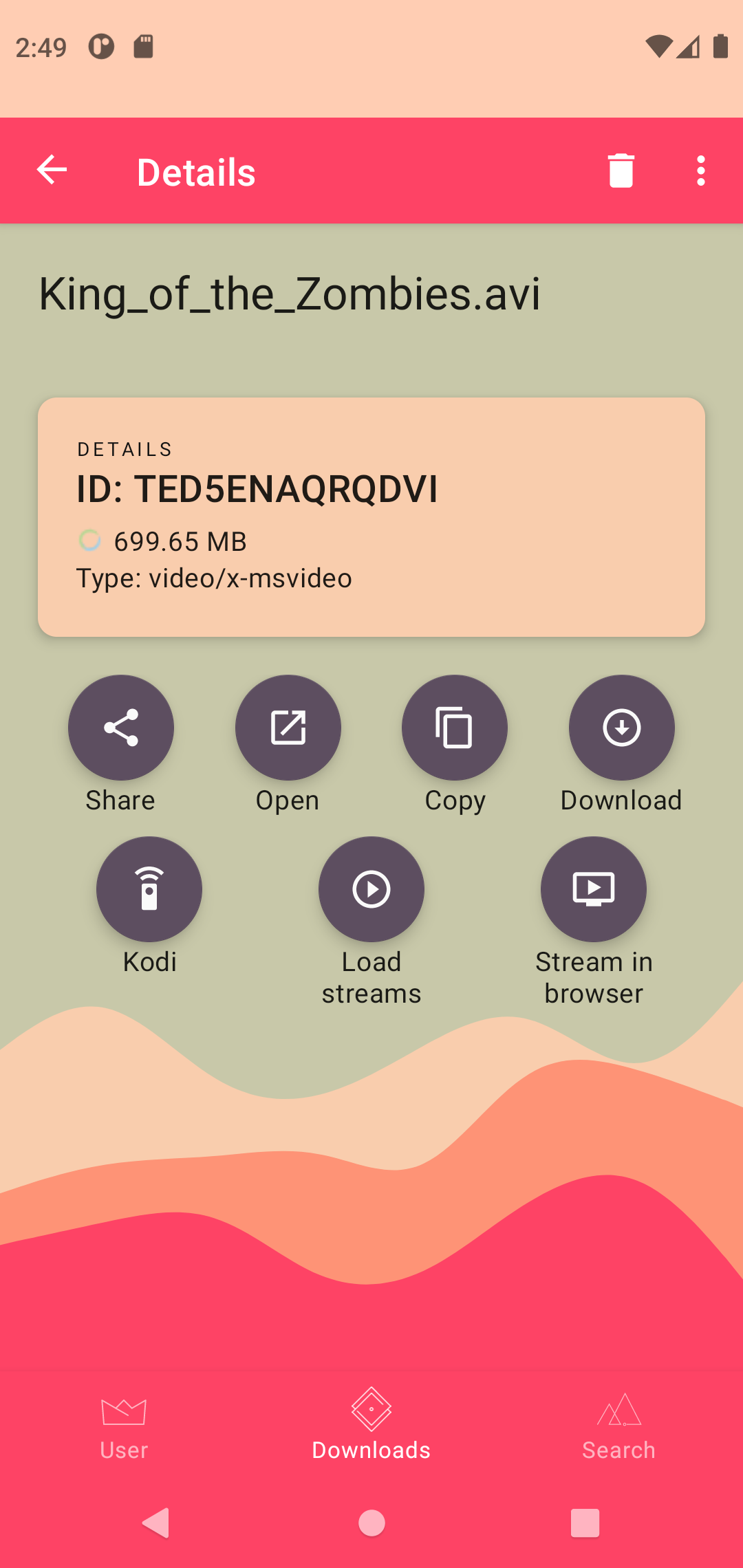Select Stream in browser
The height and width of the screenshot is (1568, 743).
pyautogui.click(x=593, y=889)
